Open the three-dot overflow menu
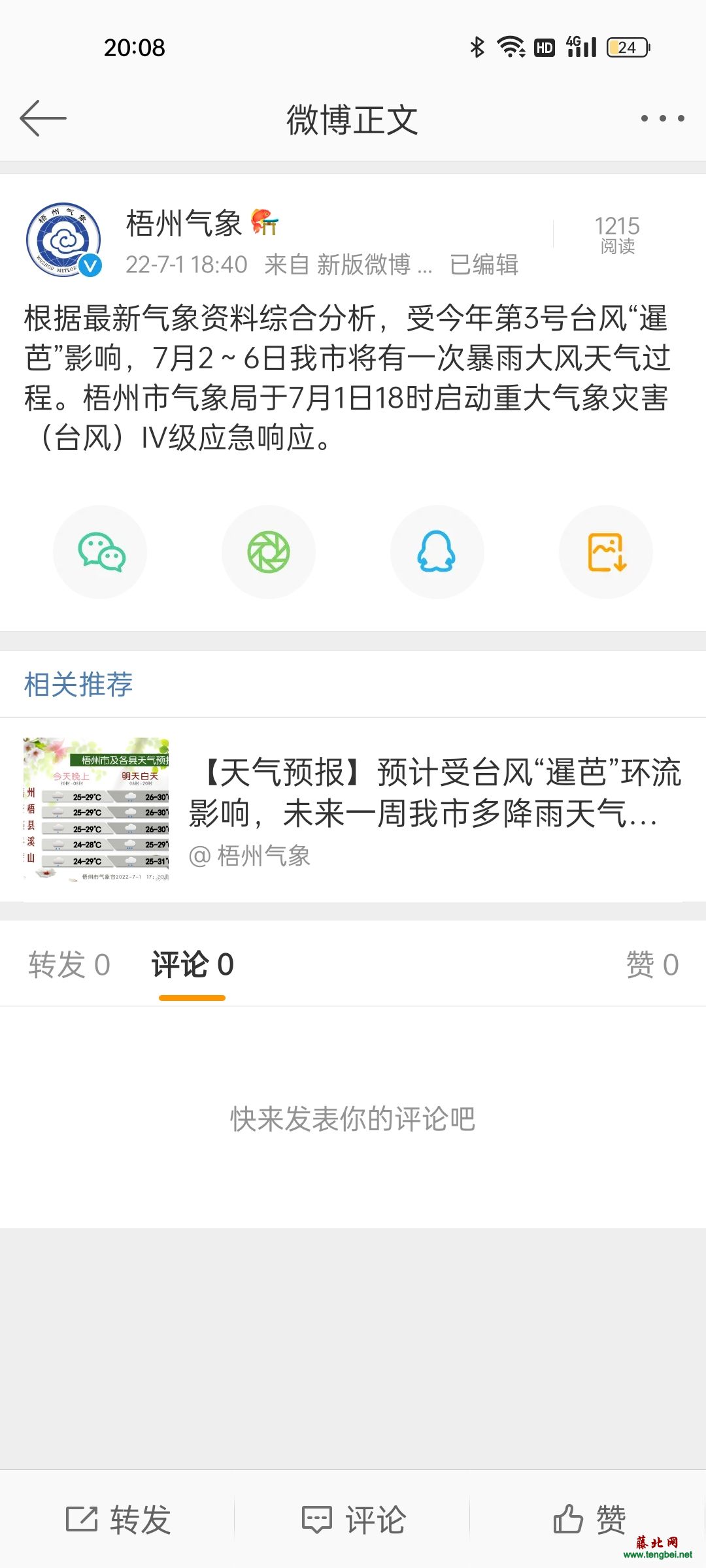 click(662, 118)
